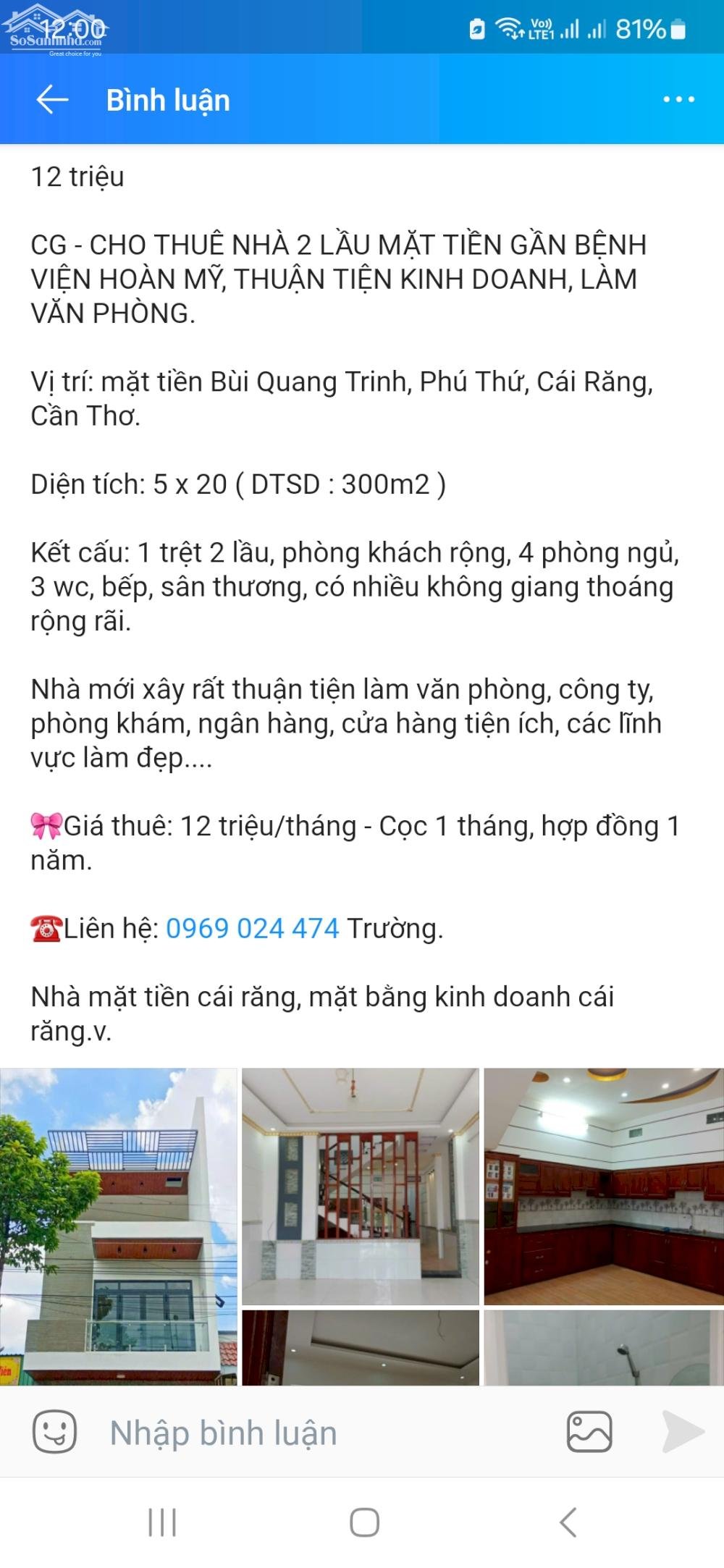724x1568 pixels.
Task: Select the Bình luận header title
Action: click(167, 99)
